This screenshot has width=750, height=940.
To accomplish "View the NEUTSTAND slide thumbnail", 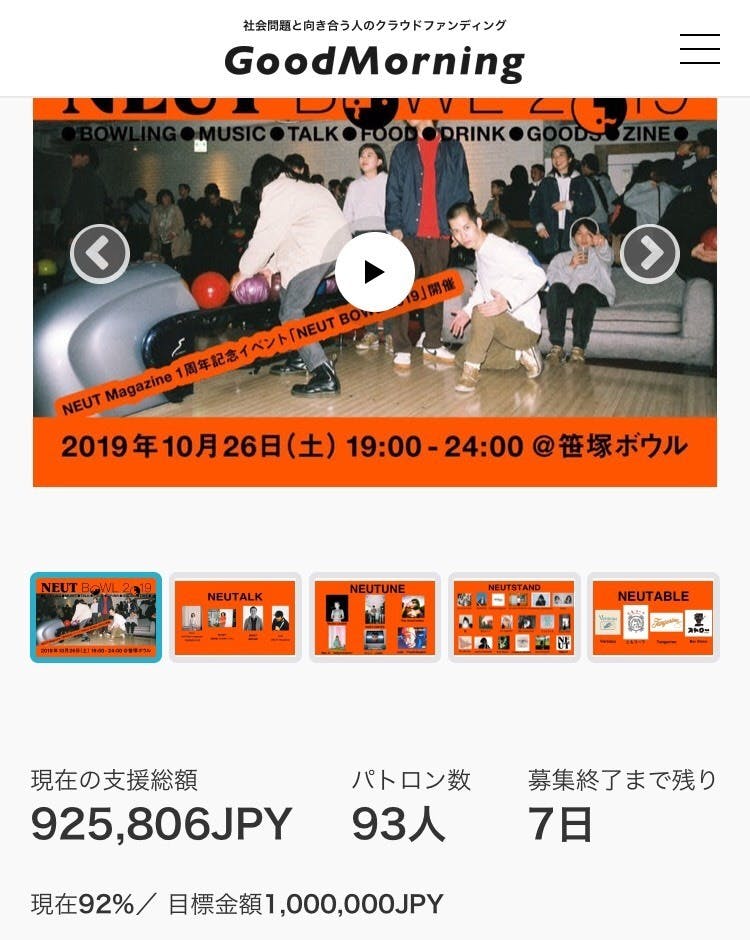I will [514, 617].
